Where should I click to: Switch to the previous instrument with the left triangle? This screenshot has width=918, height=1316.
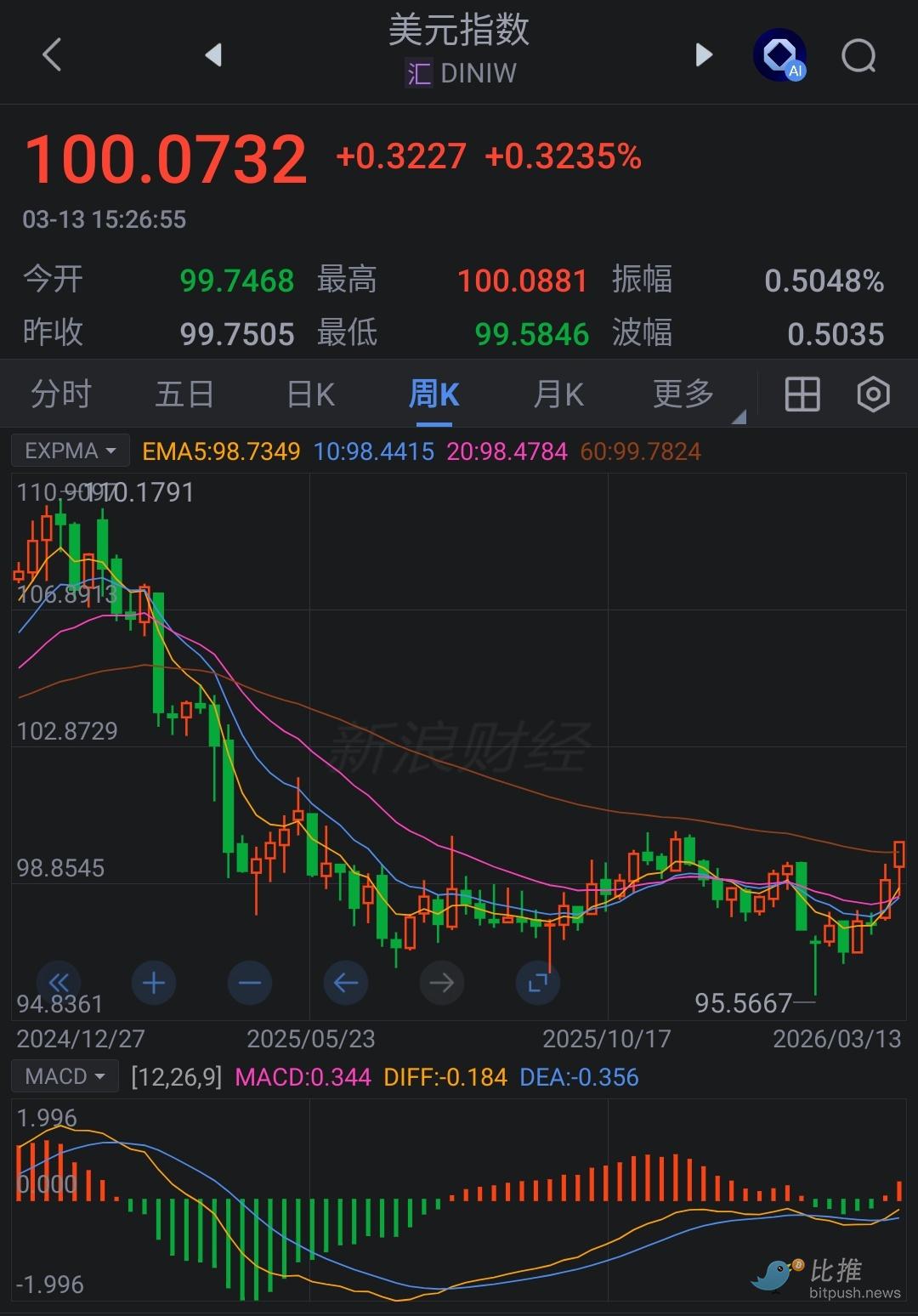213,55
